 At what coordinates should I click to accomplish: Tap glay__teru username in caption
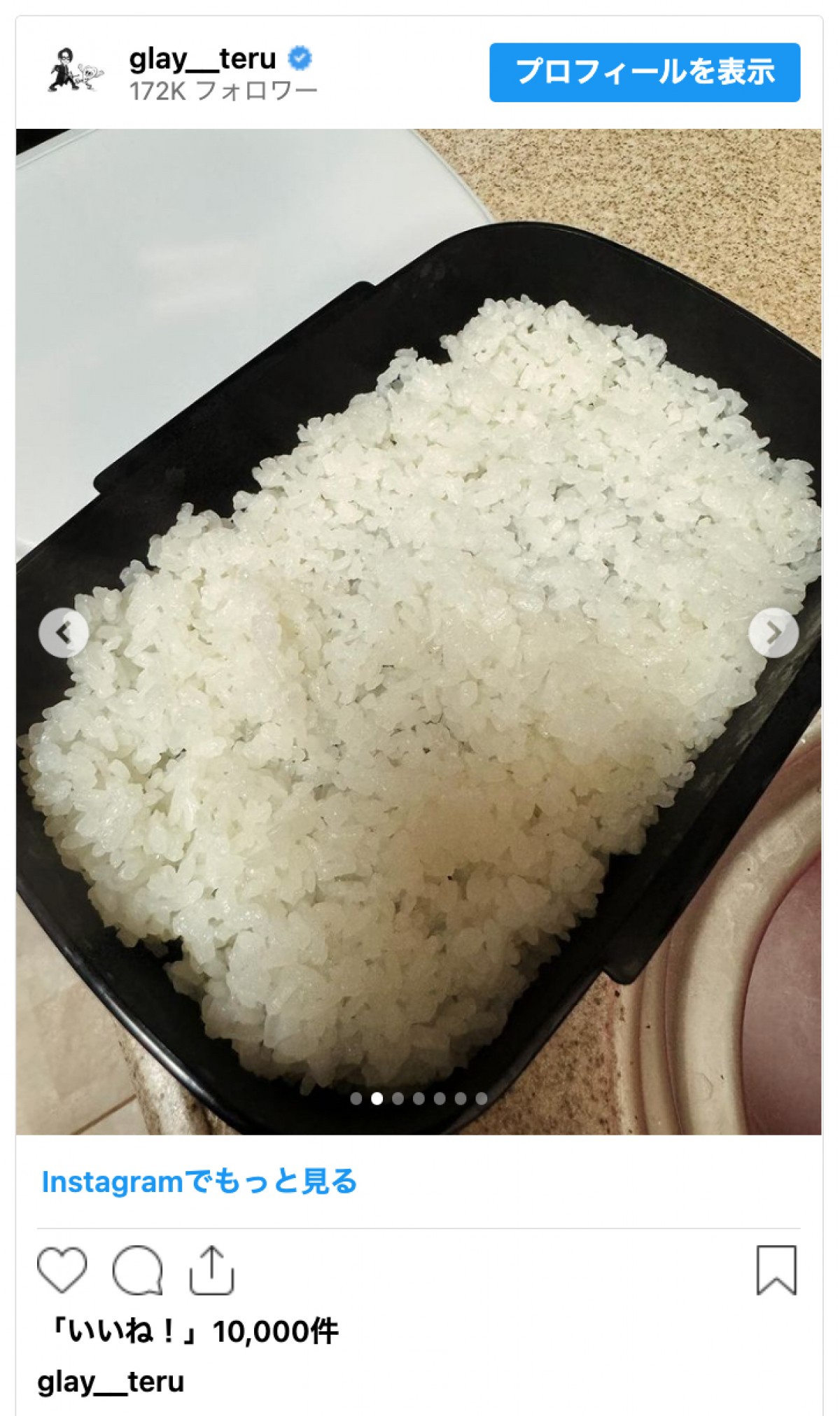point(111,1382)
